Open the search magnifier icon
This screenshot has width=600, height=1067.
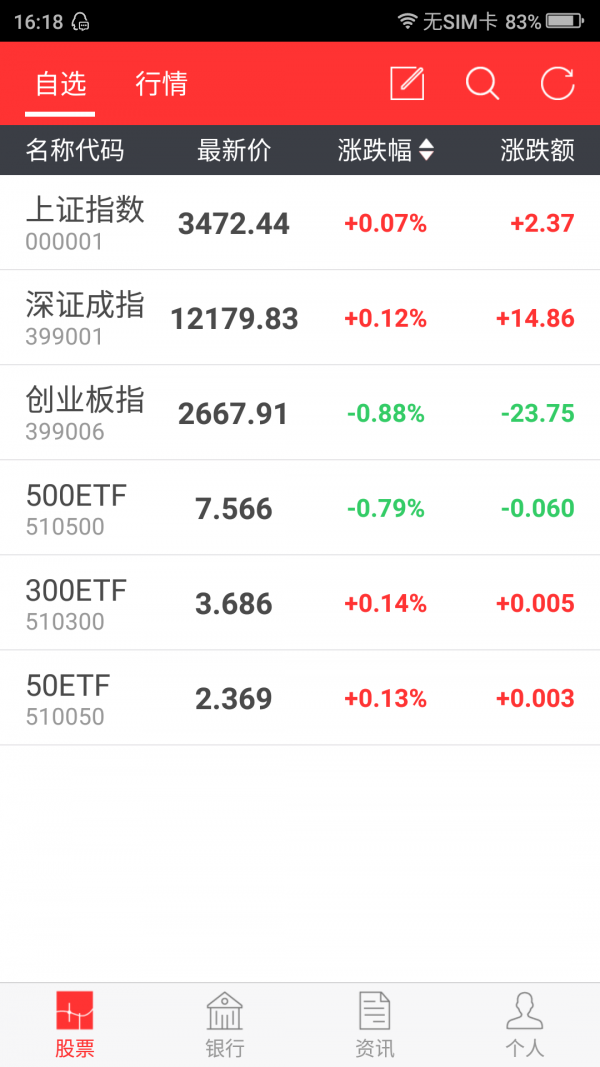(482, 84)
